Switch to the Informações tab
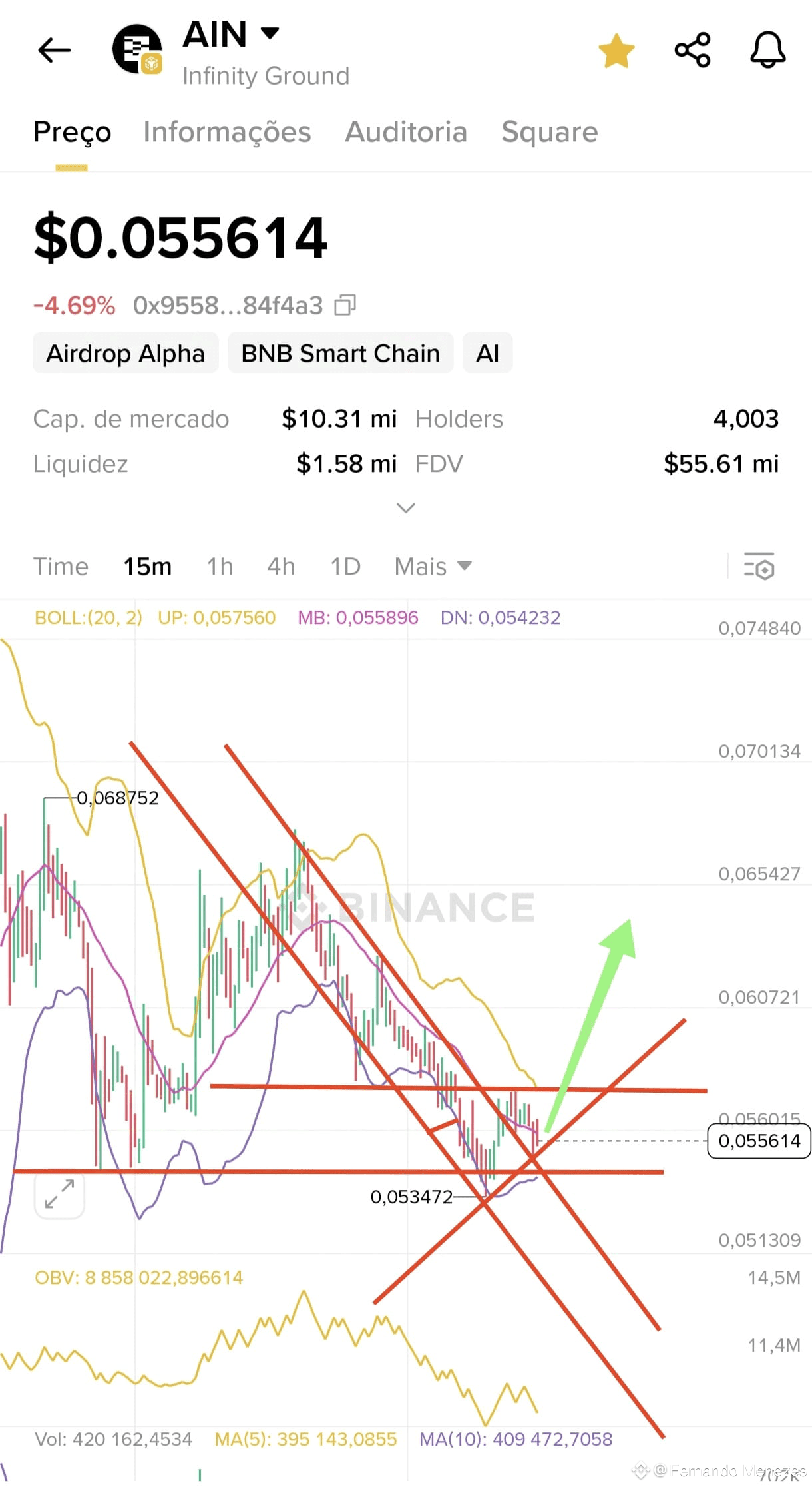Viewport: 812px width, 1487px height. coord(227,132)
